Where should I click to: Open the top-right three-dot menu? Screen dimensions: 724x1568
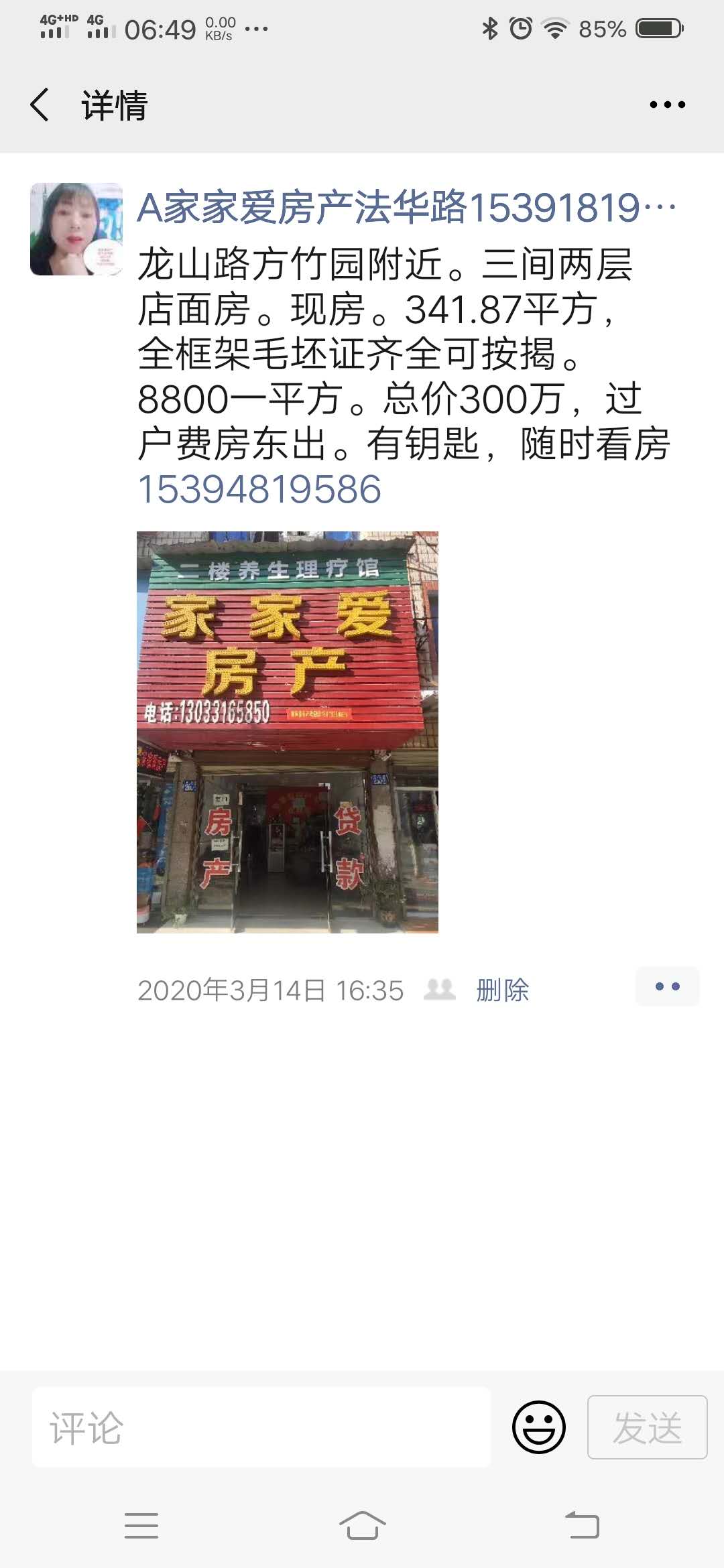pyautogui.click(x=667, y=105)
